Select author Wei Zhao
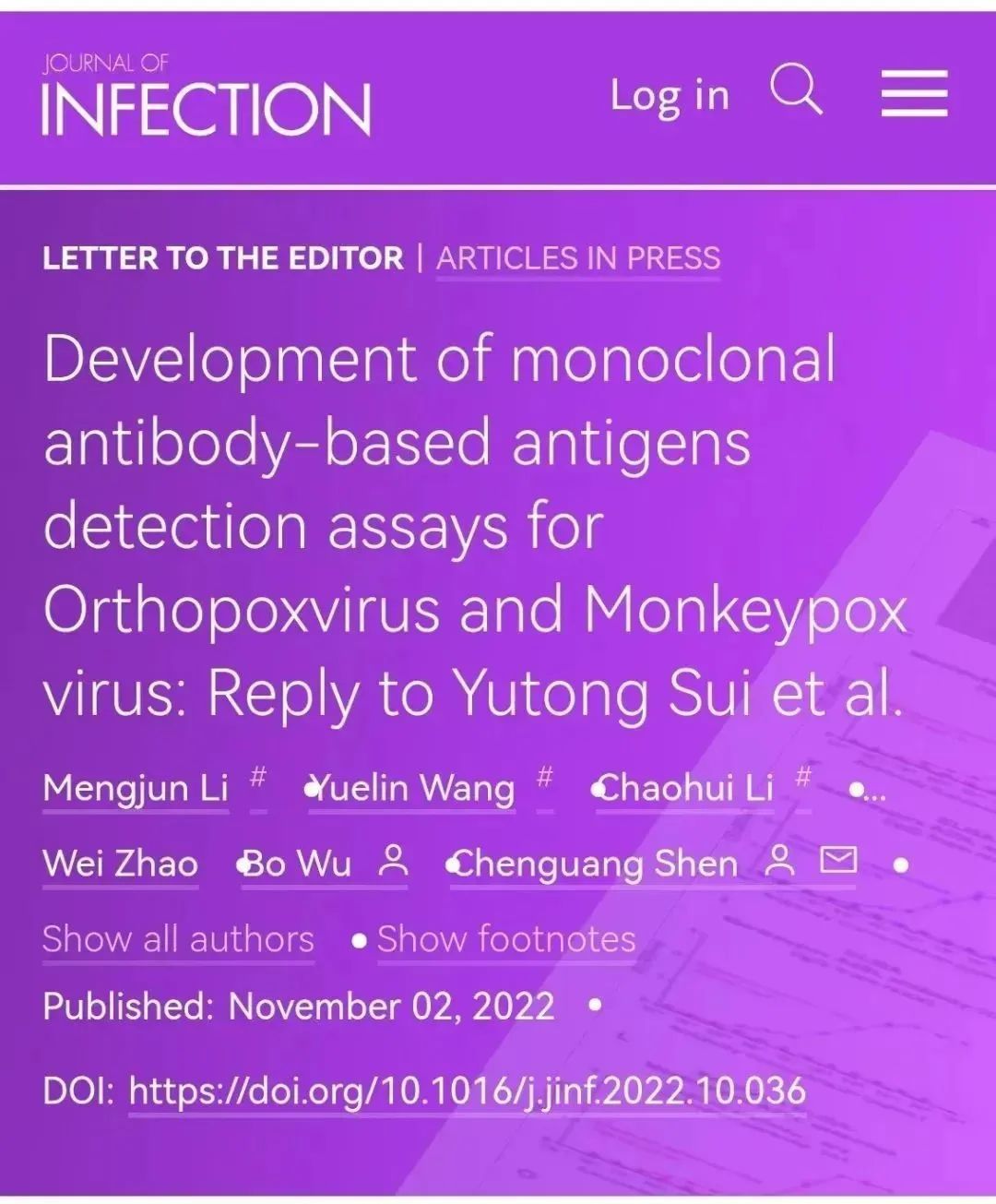 (120, 864)
